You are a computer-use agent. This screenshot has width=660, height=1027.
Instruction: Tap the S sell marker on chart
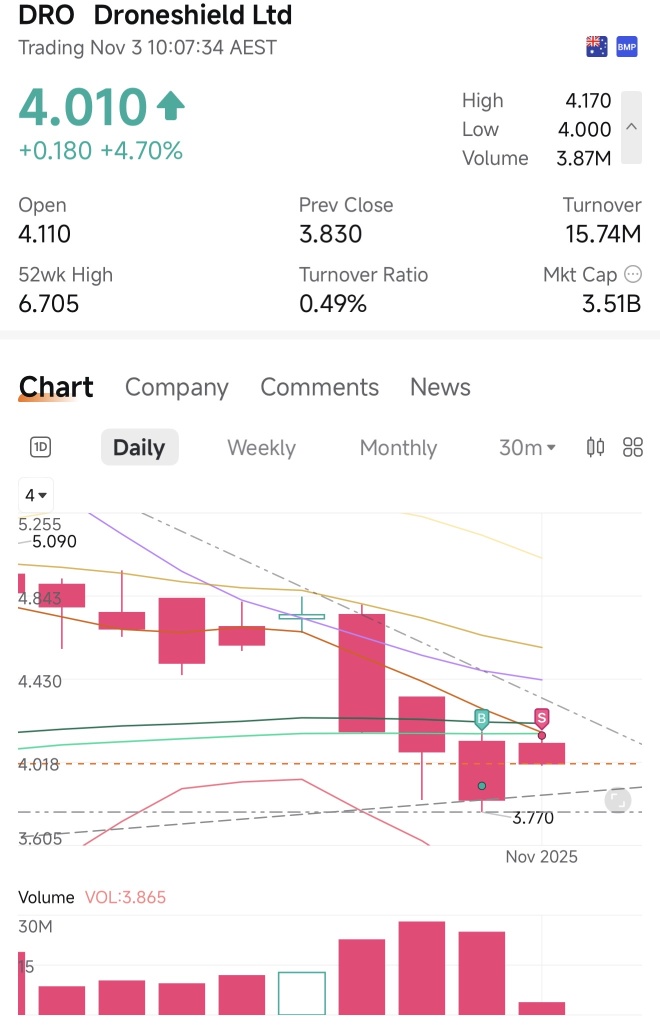(x=542, y=717)
